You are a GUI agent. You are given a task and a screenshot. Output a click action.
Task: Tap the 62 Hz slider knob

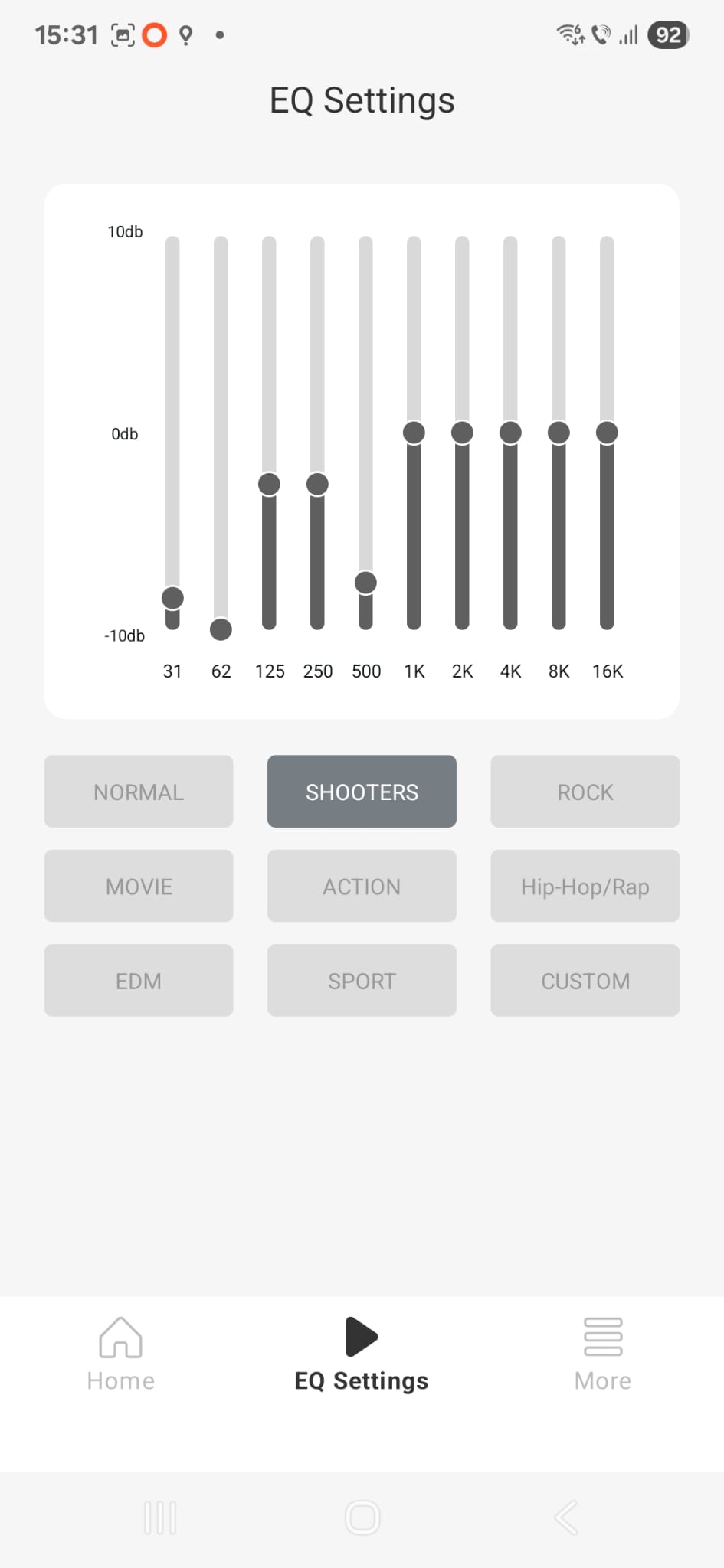(x=221, y=629)
